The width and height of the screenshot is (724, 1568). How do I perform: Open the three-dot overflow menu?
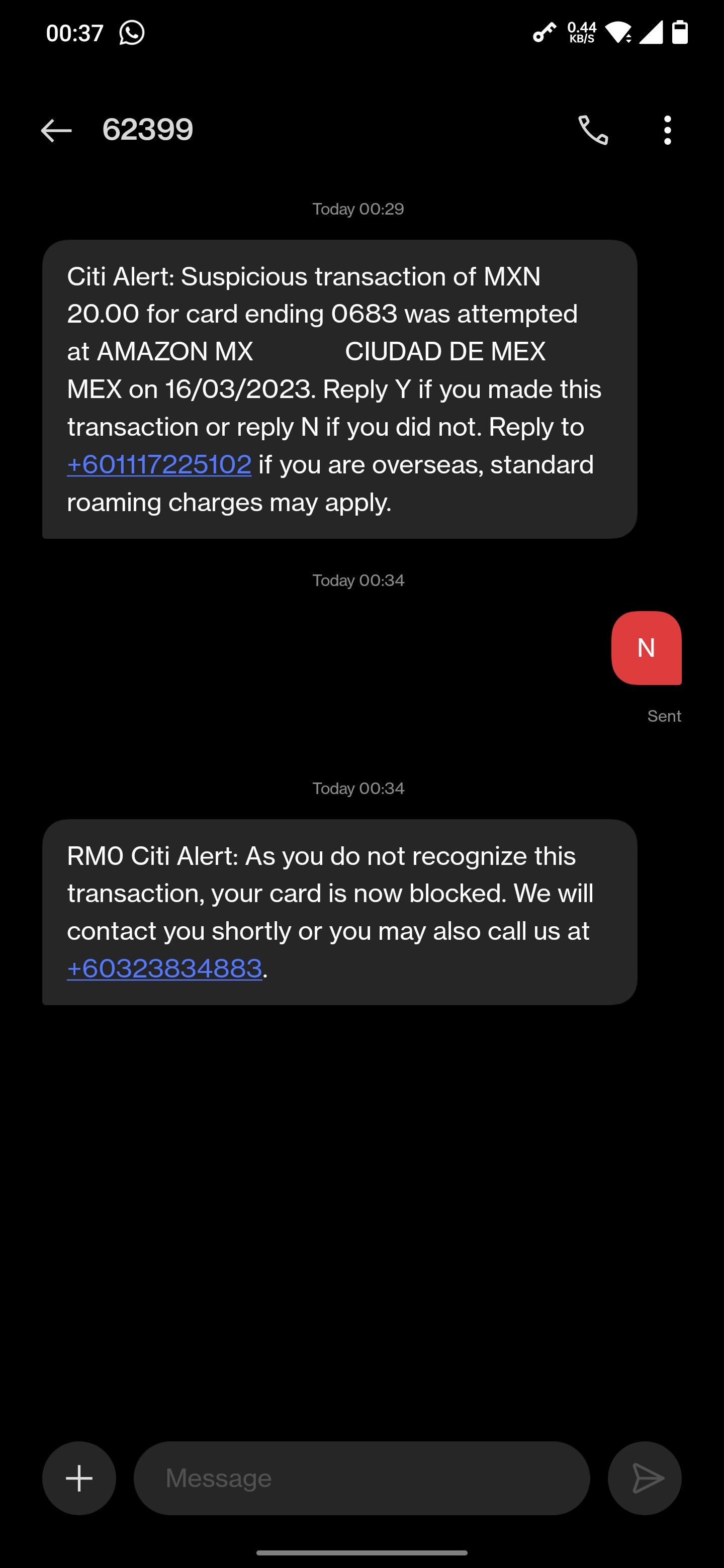pos(668,130)
